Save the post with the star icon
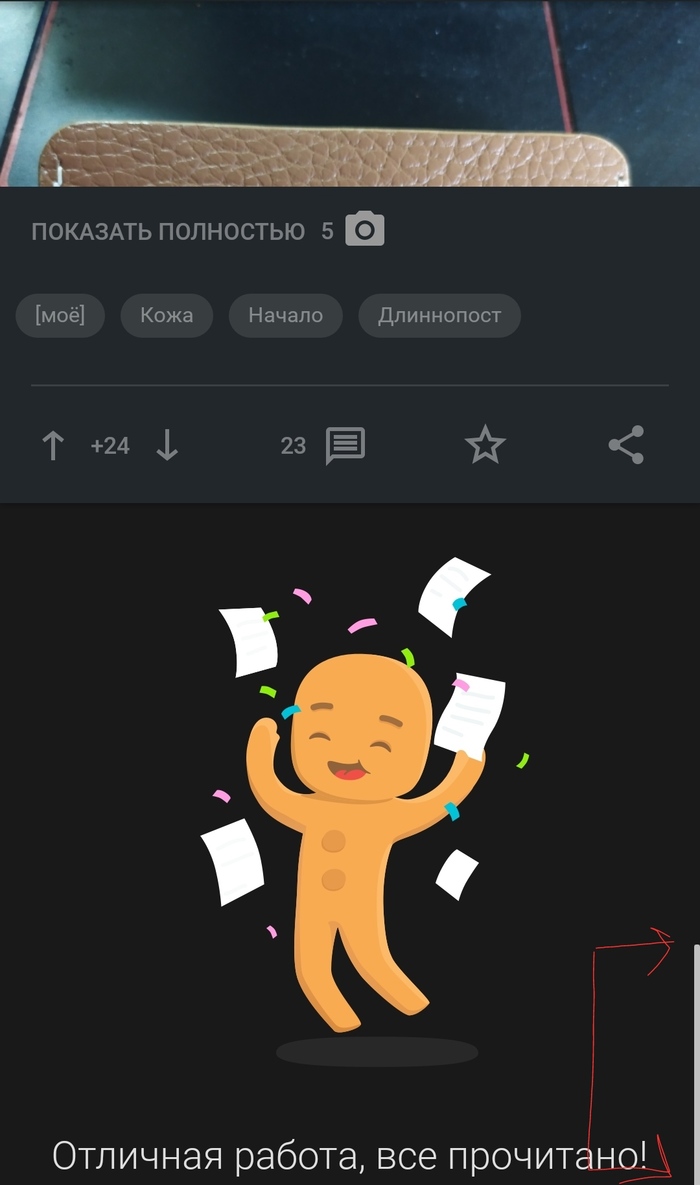Image resolution: width=700 pixels, height=1185 pixels. [x=486, y=445]
